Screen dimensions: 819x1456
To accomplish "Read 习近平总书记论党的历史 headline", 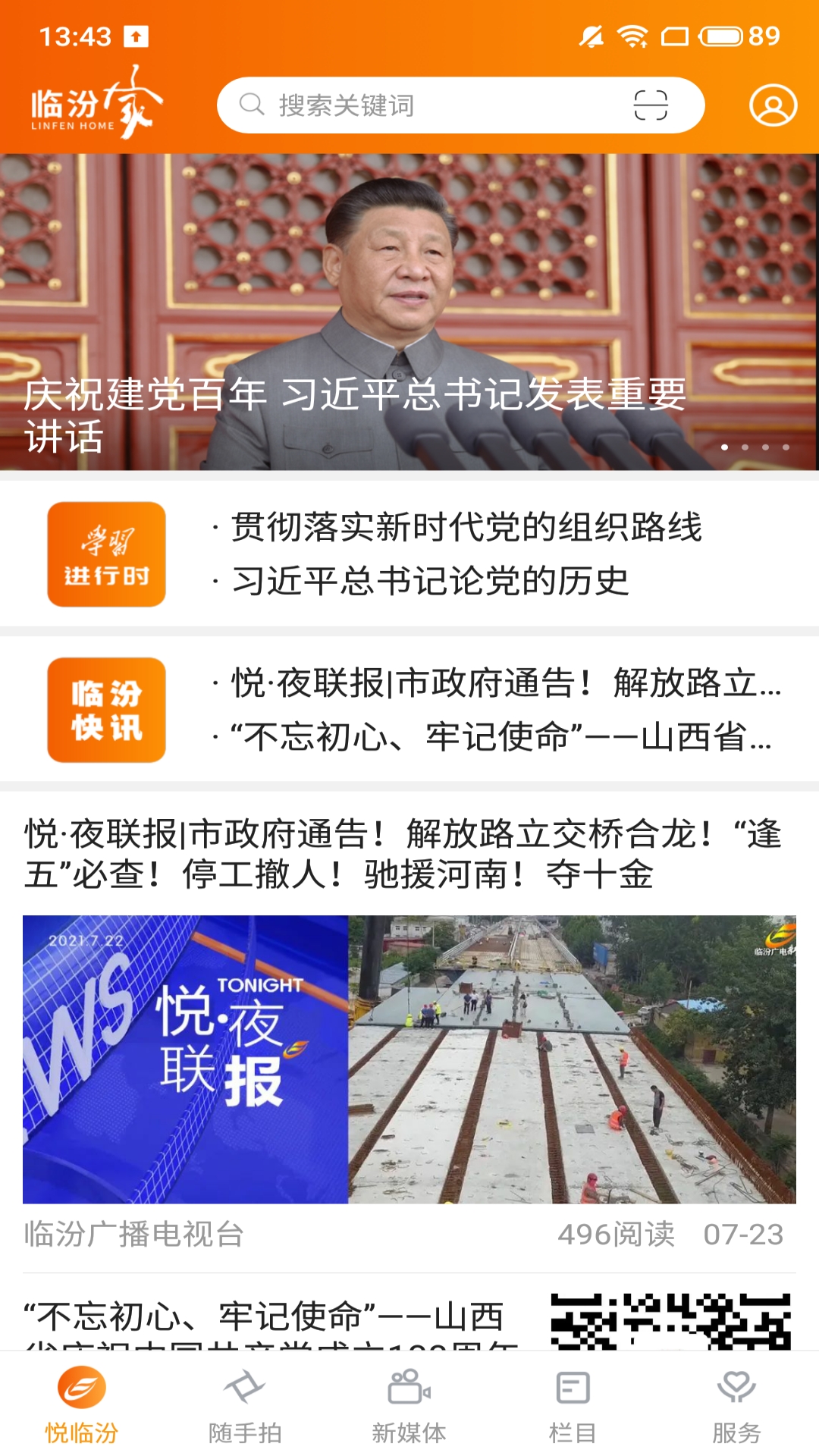I will (x=430, y=582).
